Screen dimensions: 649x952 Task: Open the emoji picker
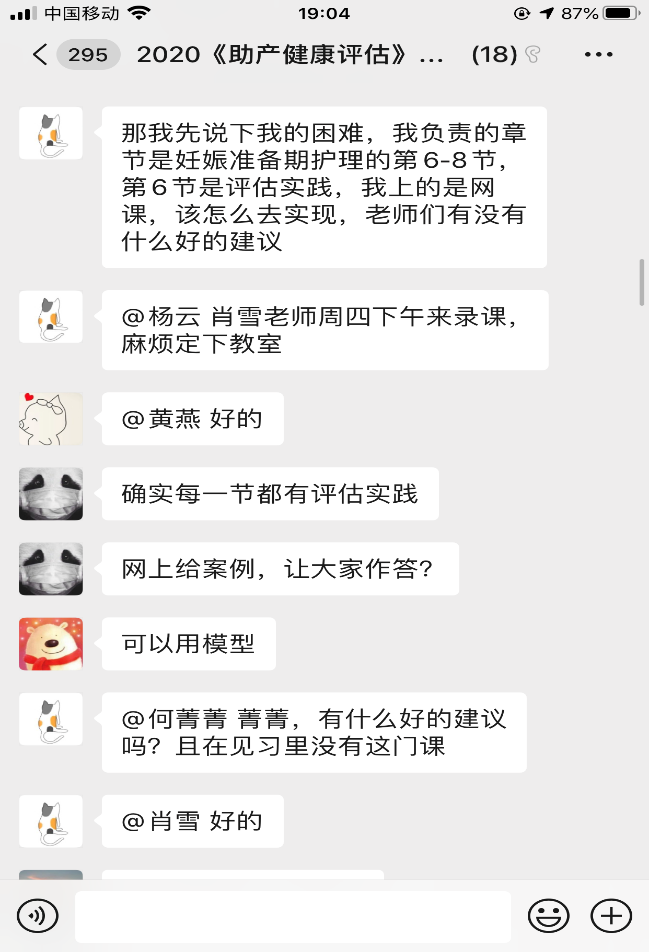click(x=548, y=915)
